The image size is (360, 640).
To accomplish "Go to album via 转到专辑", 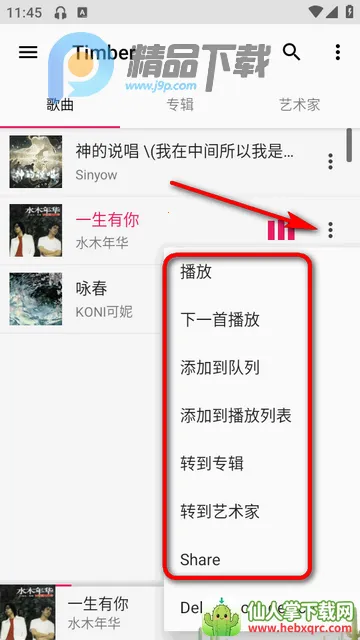I will click(x=212, y=464).
